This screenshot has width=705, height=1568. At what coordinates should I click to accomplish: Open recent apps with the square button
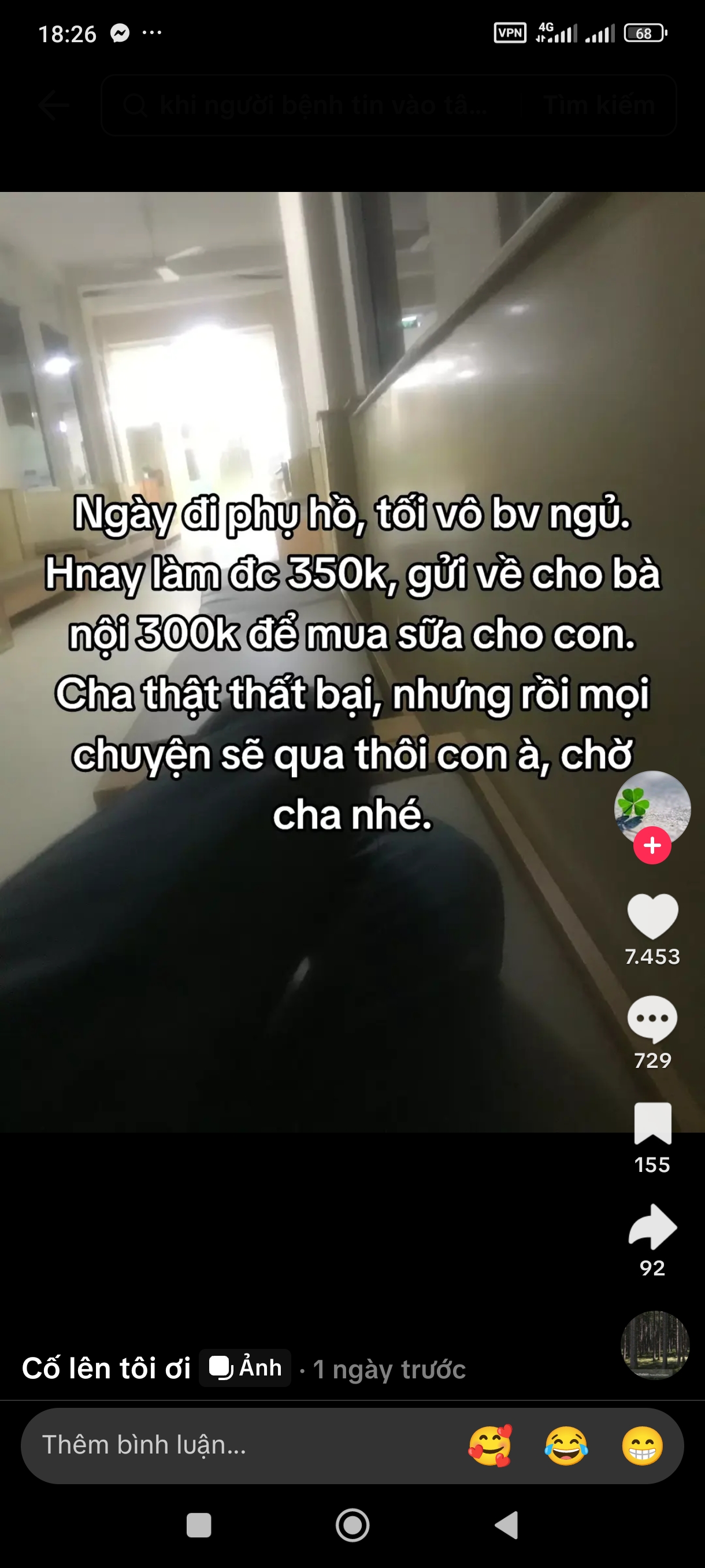[199, 1525]
